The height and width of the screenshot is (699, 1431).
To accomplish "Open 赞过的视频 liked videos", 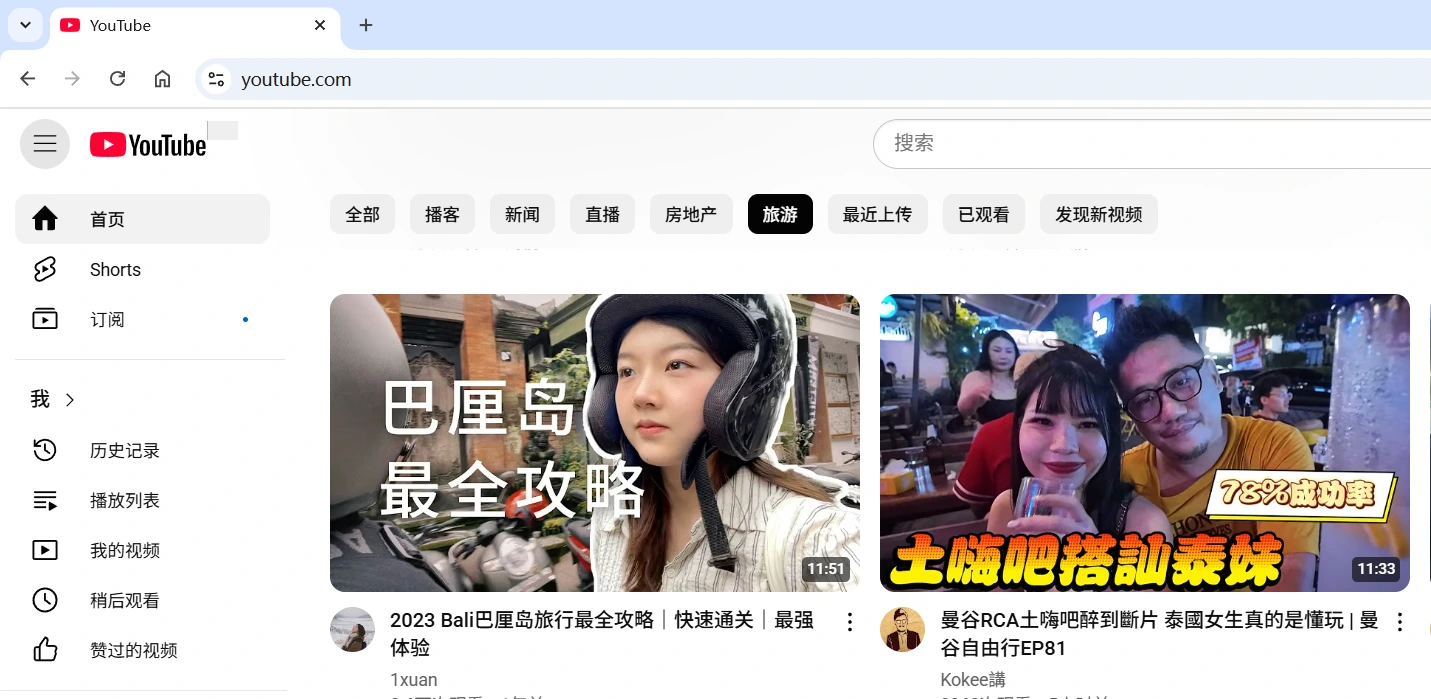I will tap(133, 651).
